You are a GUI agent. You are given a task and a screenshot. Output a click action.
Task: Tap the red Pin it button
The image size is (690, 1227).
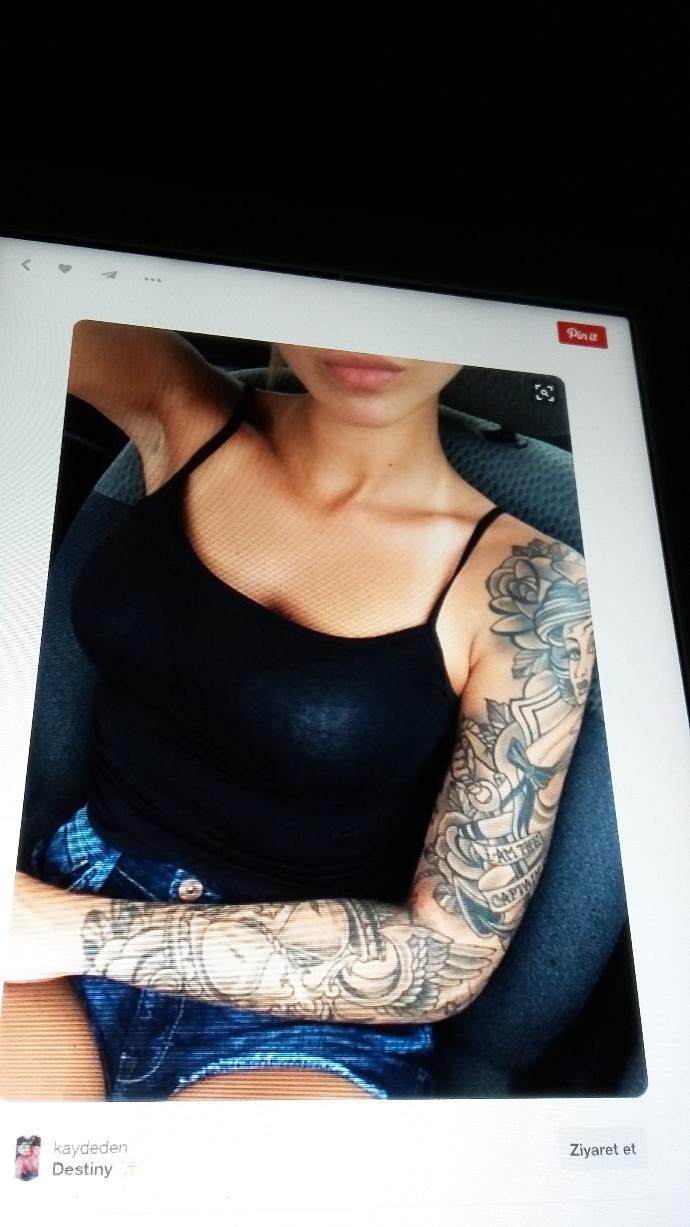tap(582, 335)
